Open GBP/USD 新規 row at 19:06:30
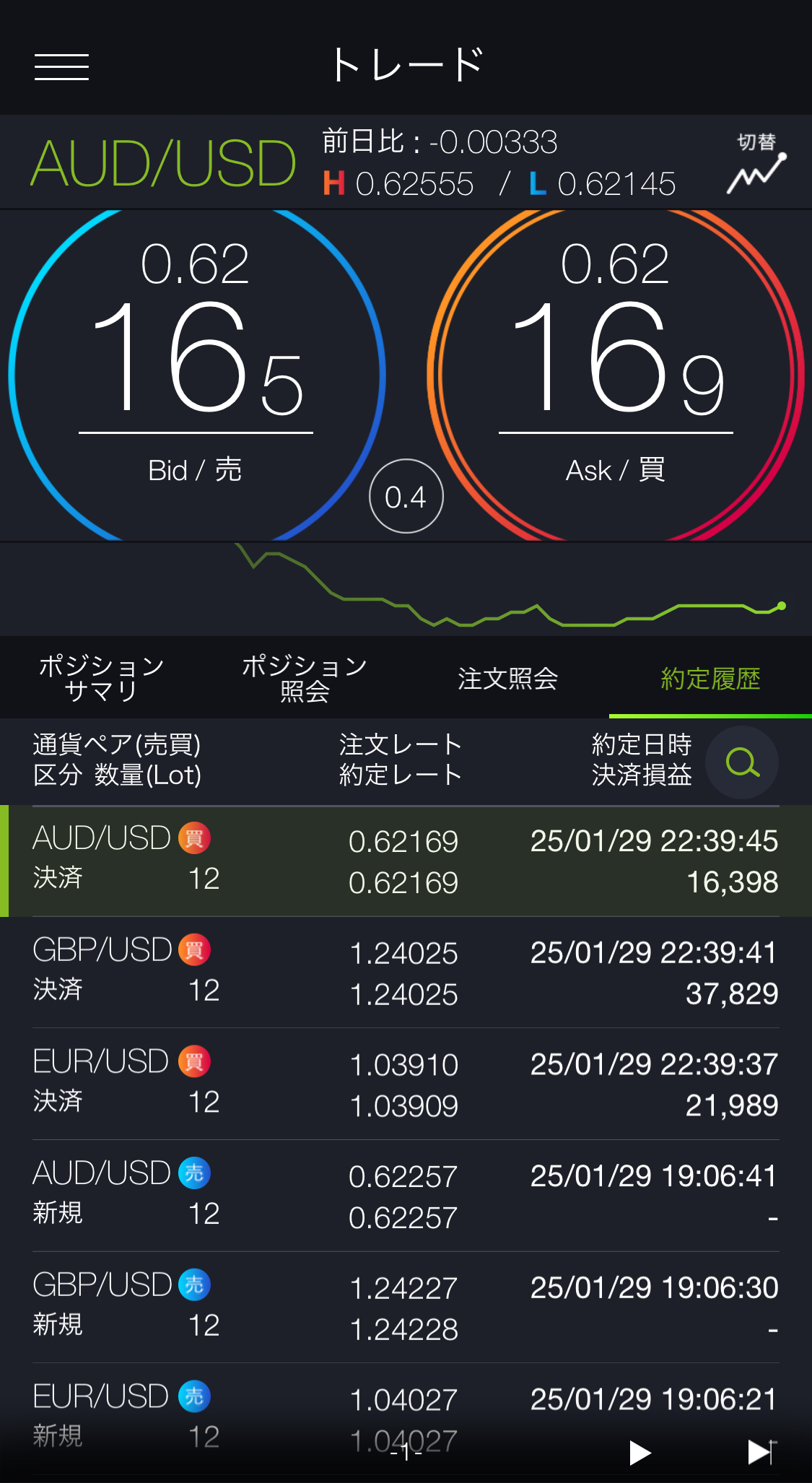This screenshot has height=1483, width=812. coord(406,1308)
